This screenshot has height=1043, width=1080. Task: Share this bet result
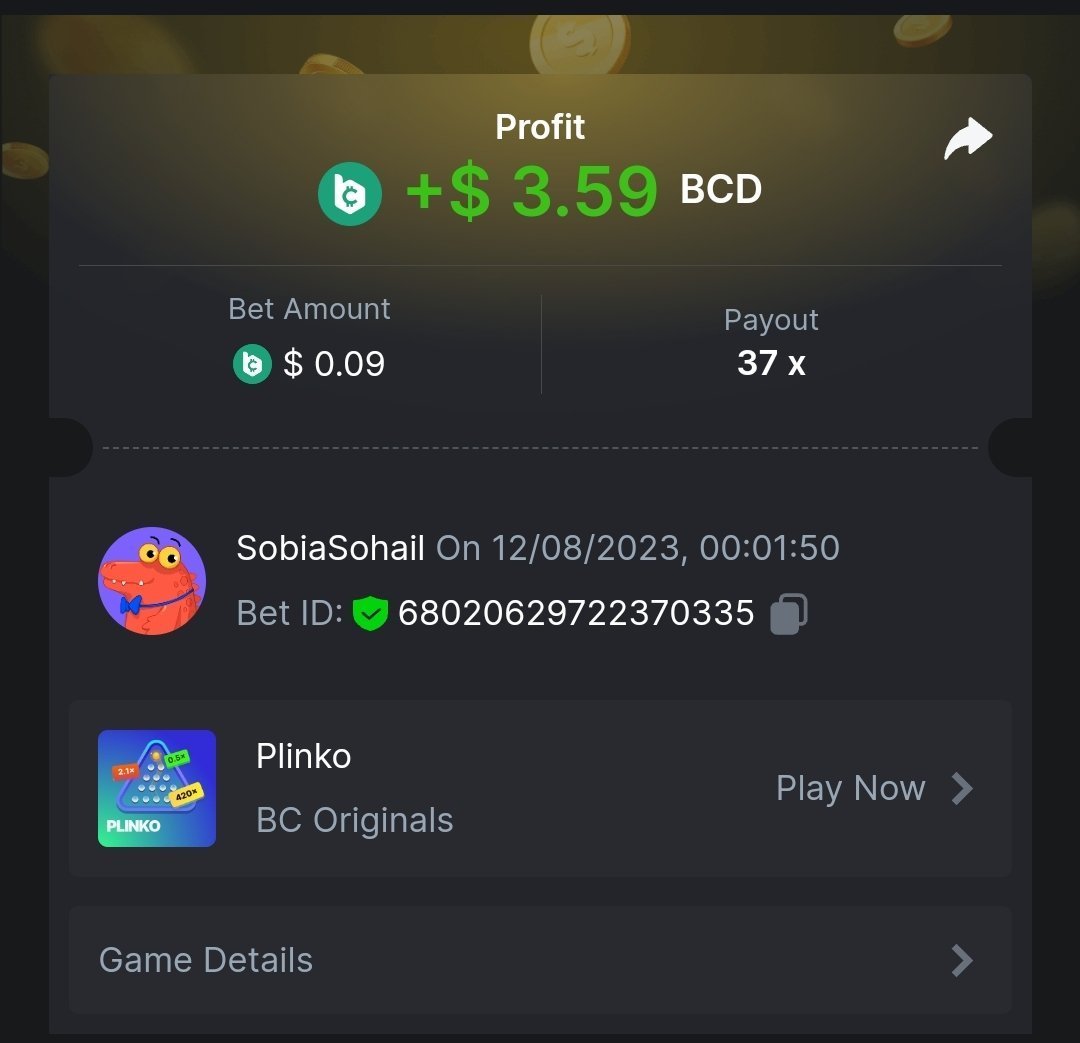click(x=968, y=139)
